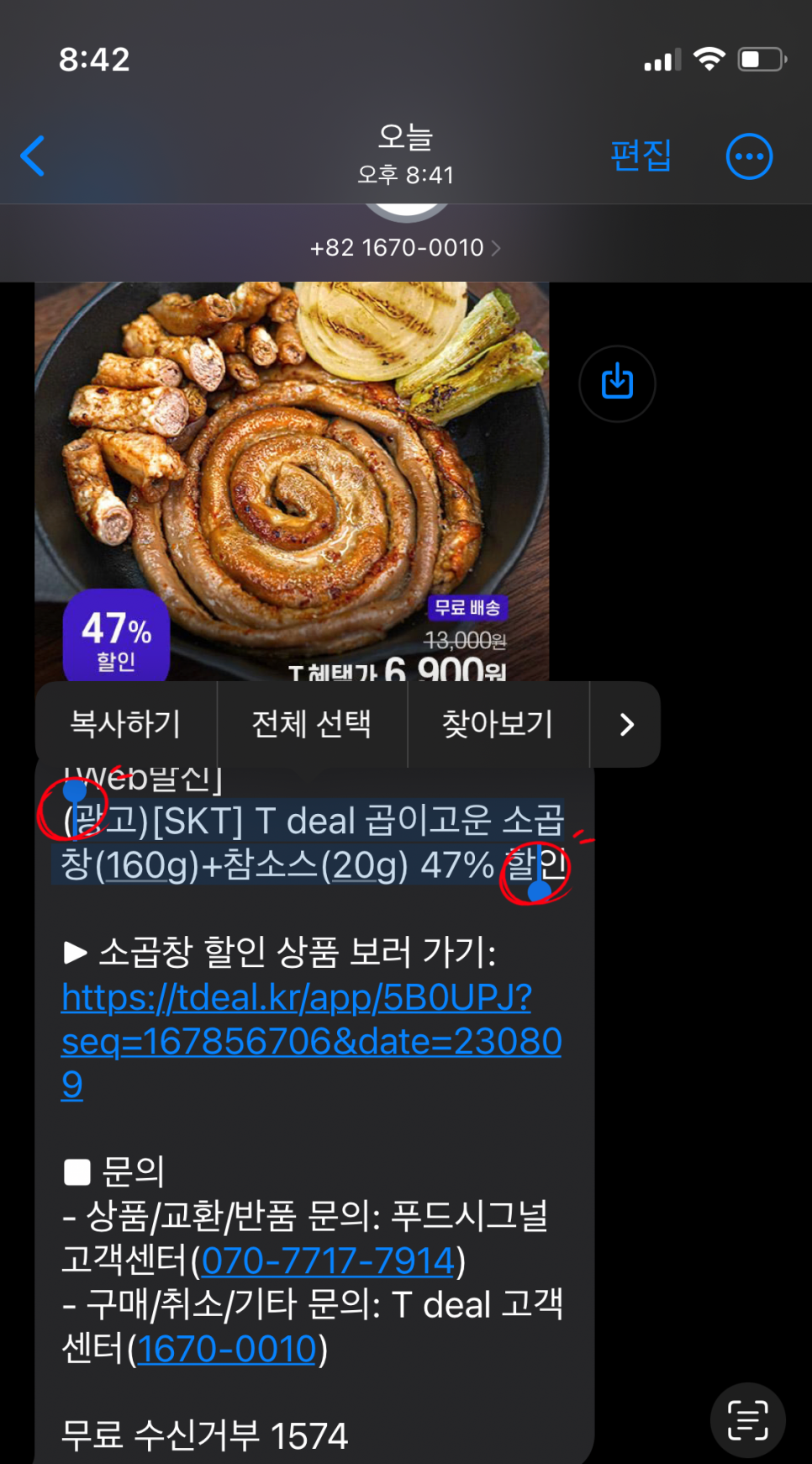
Task: Tap the 편집 edit button
Action: point(641,156)
